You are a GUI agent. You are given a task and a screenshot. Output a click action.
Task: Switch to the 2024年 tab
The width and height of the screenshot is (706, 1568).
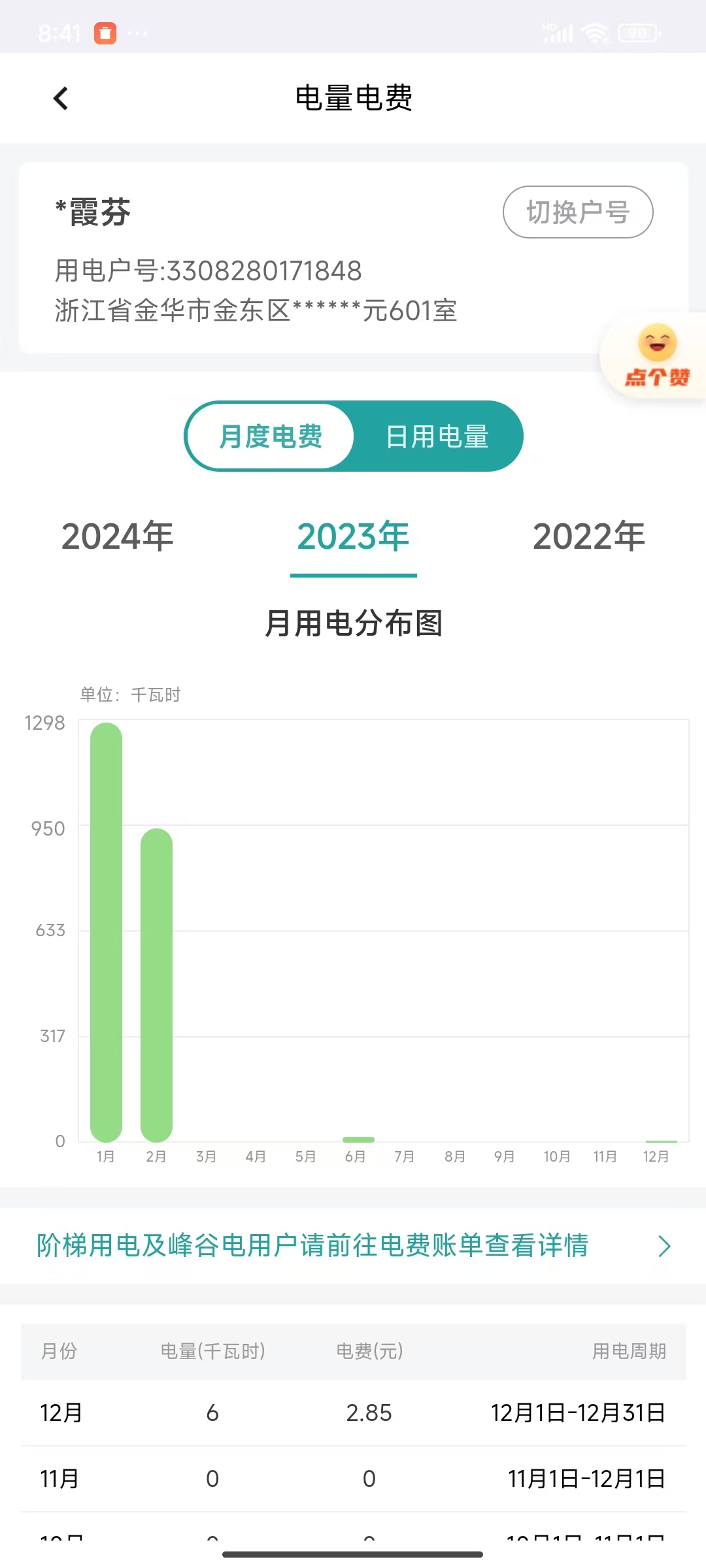[x=118, y=537]
